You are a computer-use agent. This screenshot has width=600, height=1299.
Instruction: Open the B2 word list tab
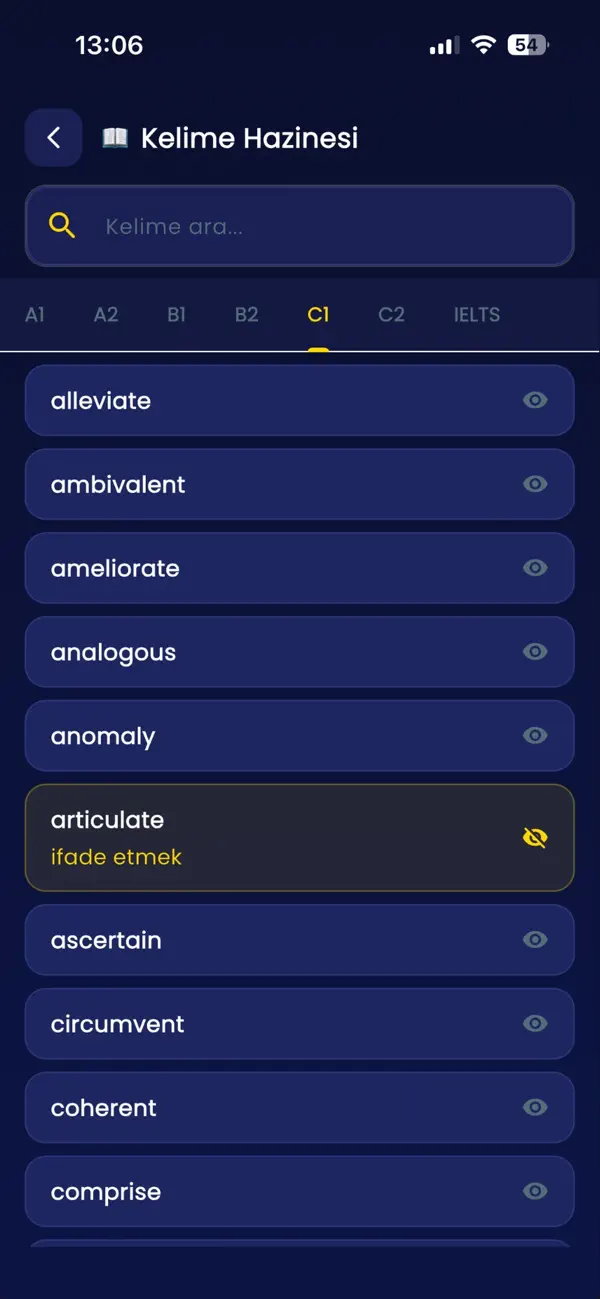coord(247,314)
